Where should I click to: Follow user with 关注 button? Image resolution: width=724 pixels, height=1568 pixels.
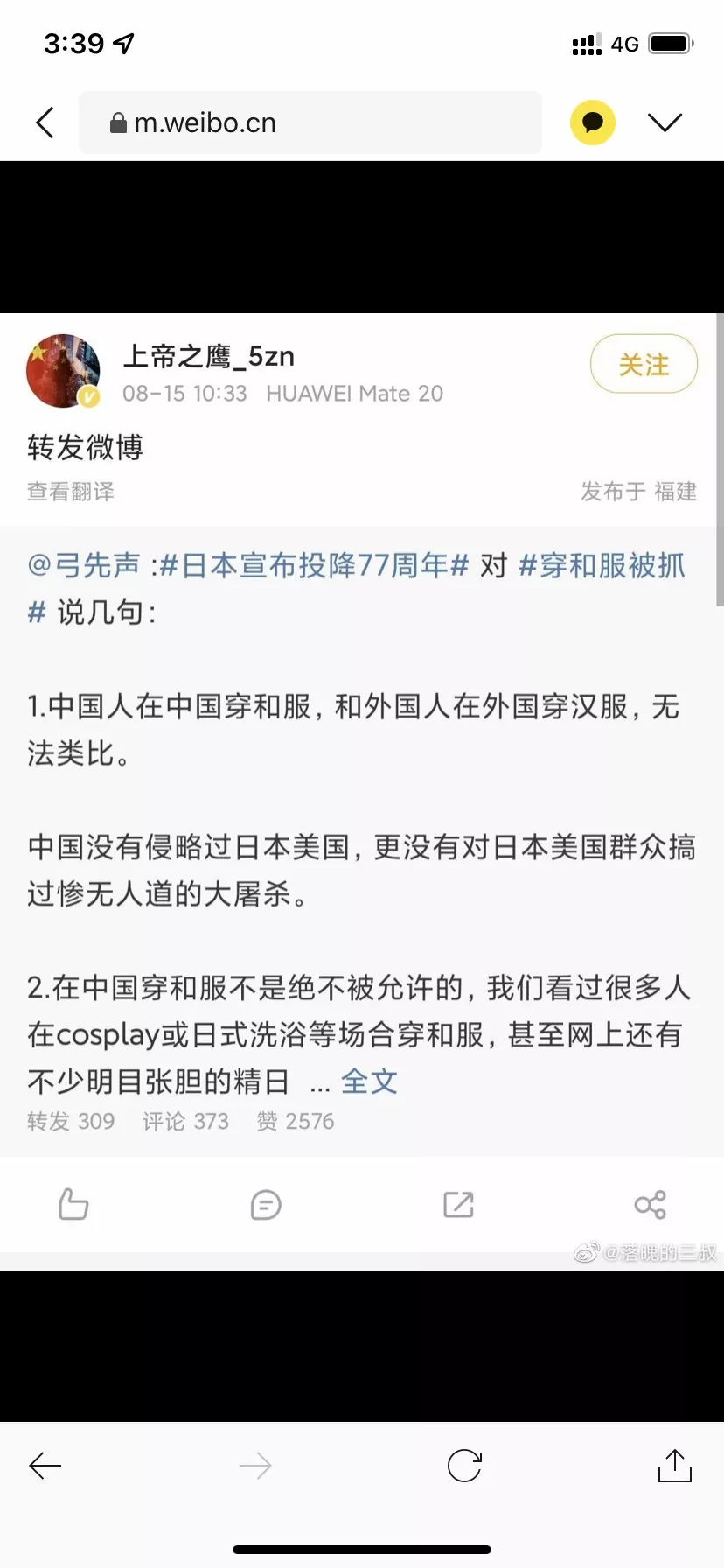click(644, 365)
